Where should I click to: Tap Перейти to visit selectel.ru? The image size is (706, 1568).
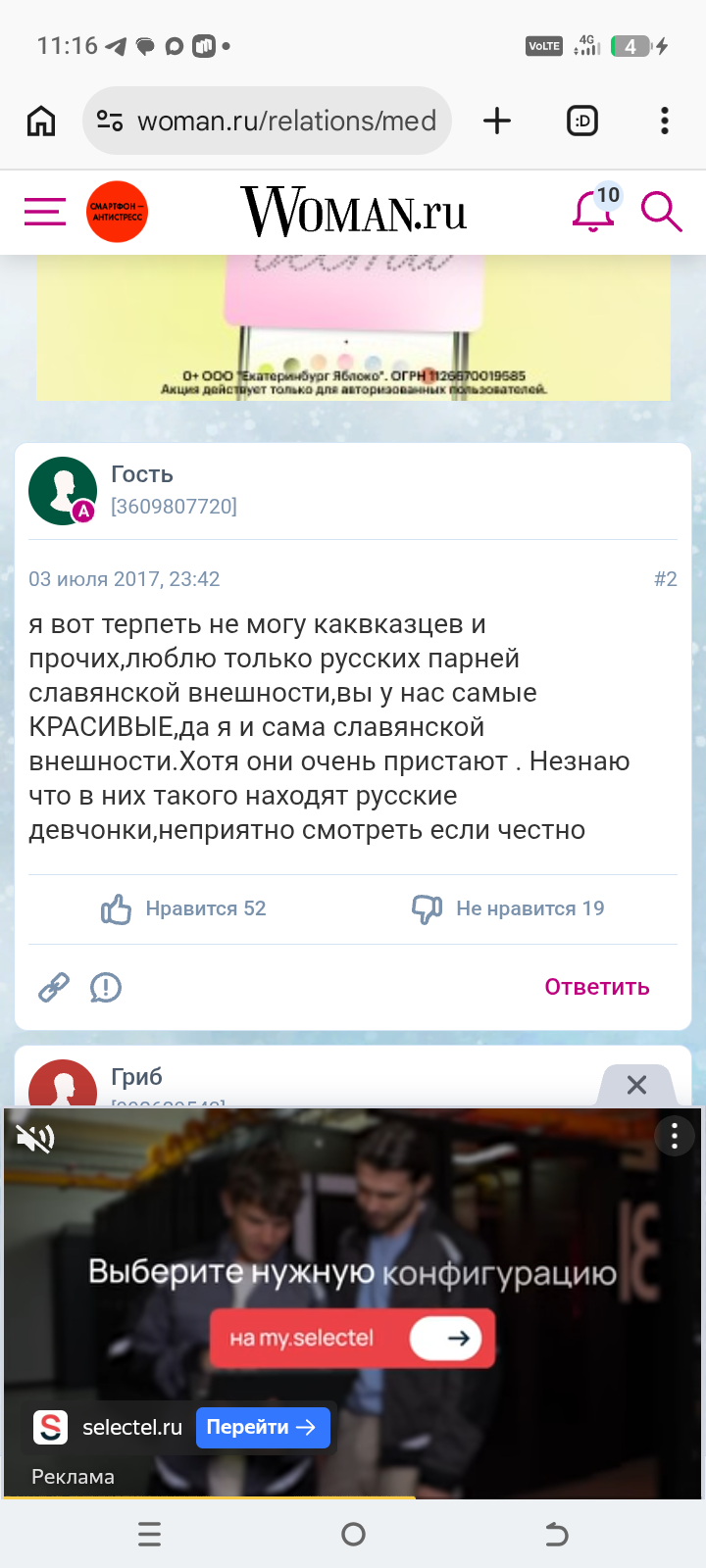pos(262,1427)
